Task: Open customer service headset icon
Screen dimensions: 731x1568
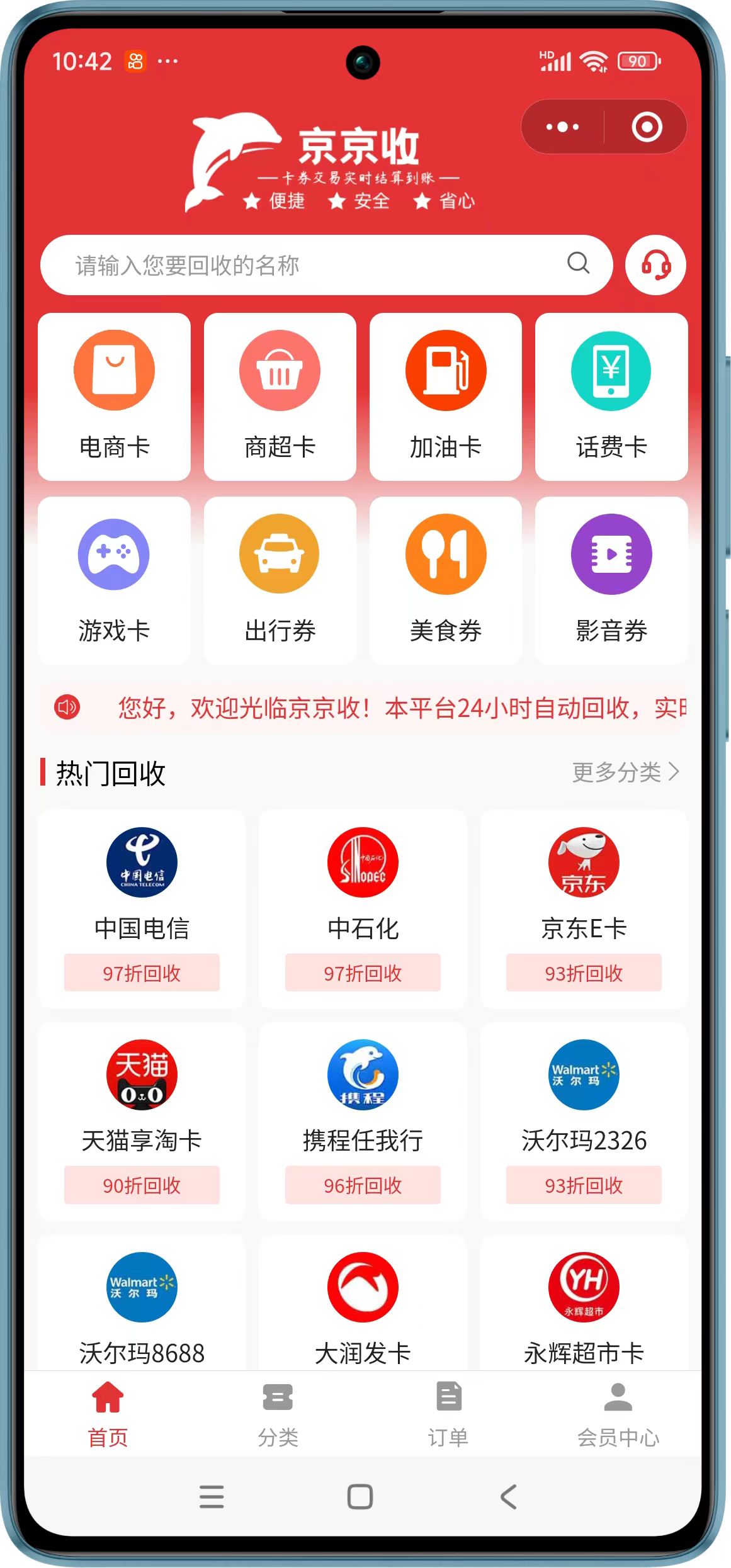Action: [x=655, y=265]
